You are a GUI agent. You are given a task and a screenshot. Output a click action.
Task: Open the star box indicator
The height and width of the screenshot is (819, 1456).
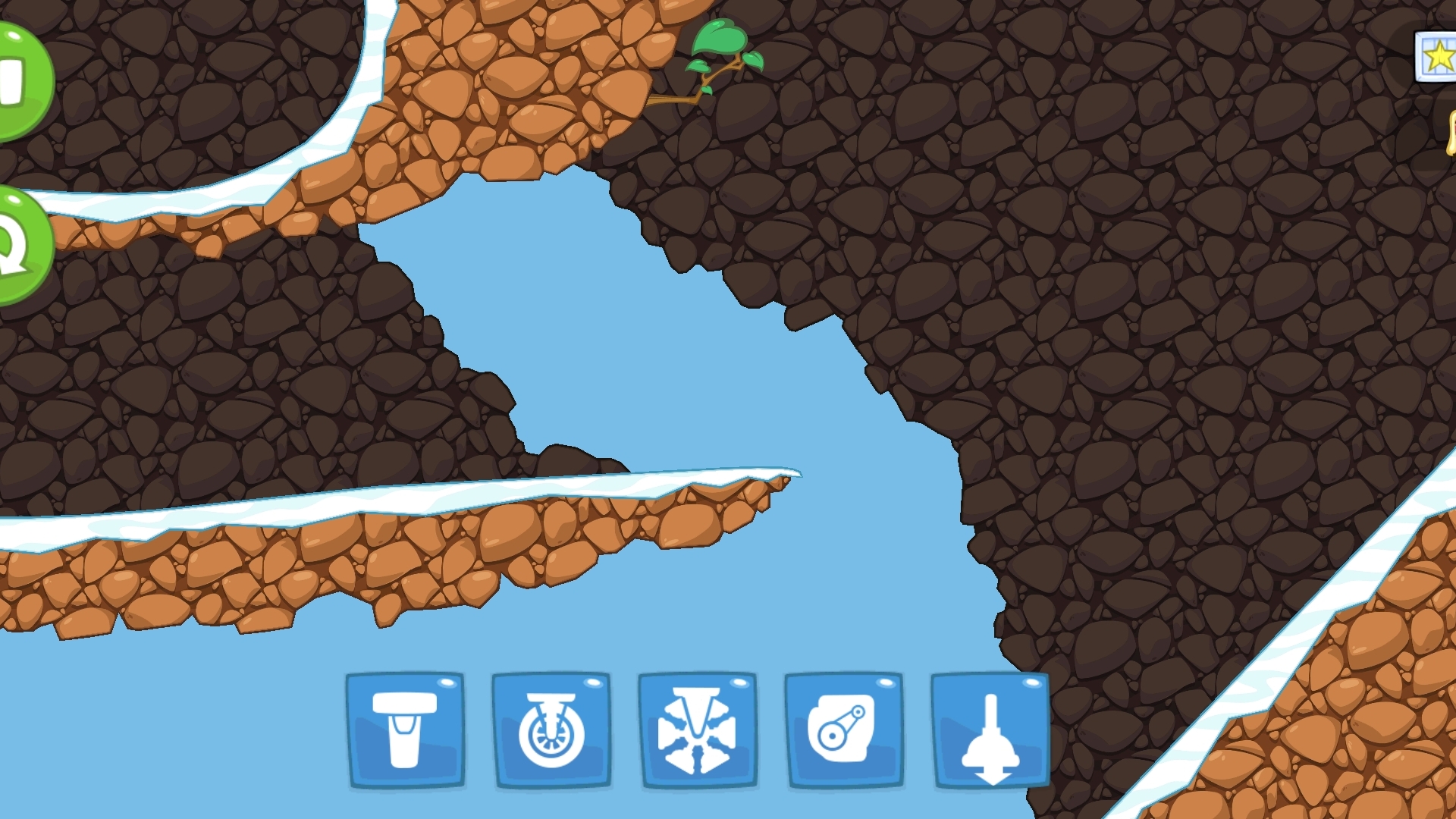pyautogui.click(x=1437, y=57)
